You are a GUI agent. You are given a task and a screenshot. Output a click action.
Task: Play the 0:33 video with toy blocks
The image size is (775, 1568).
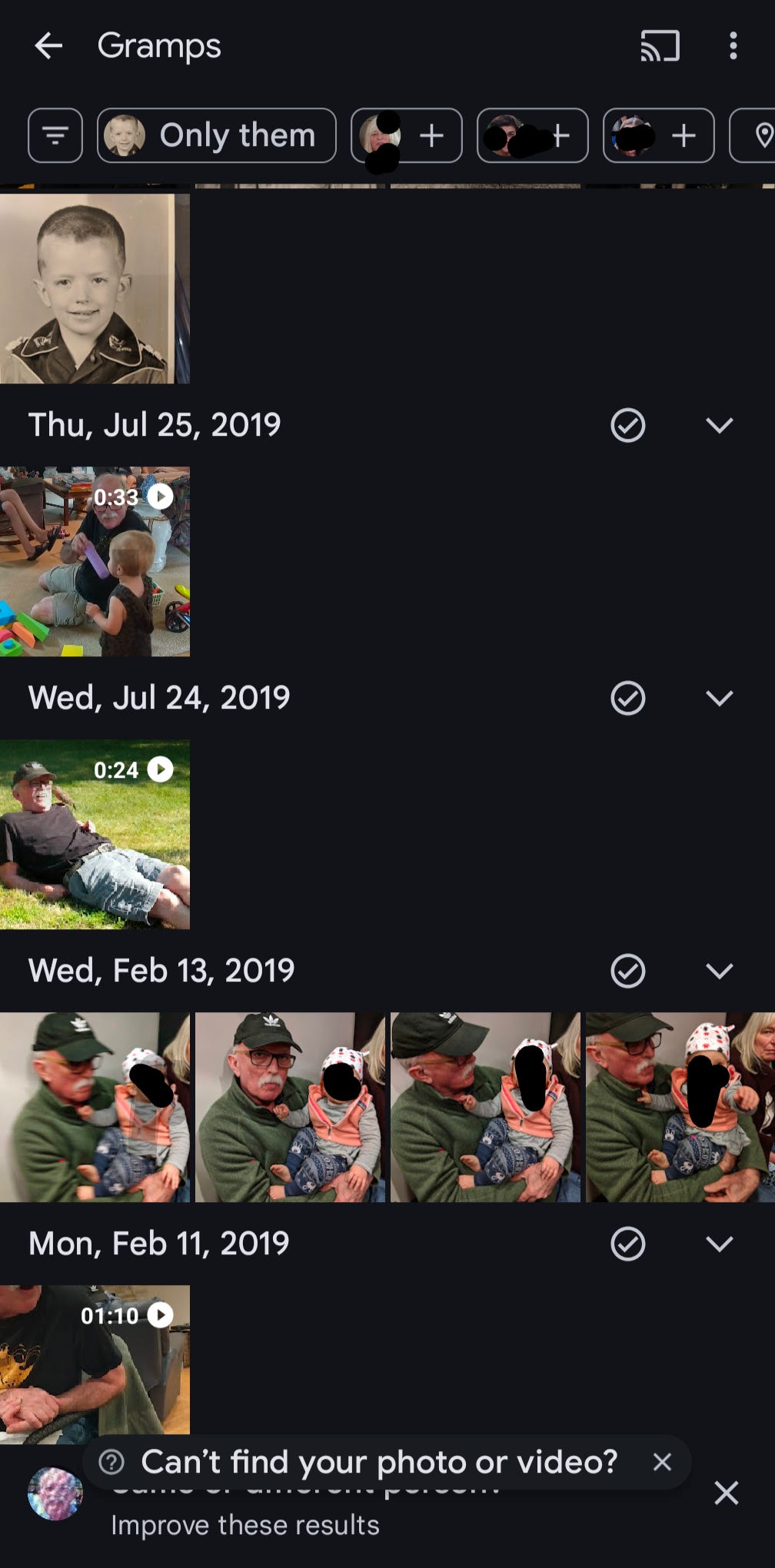click(x=95, y=562)
